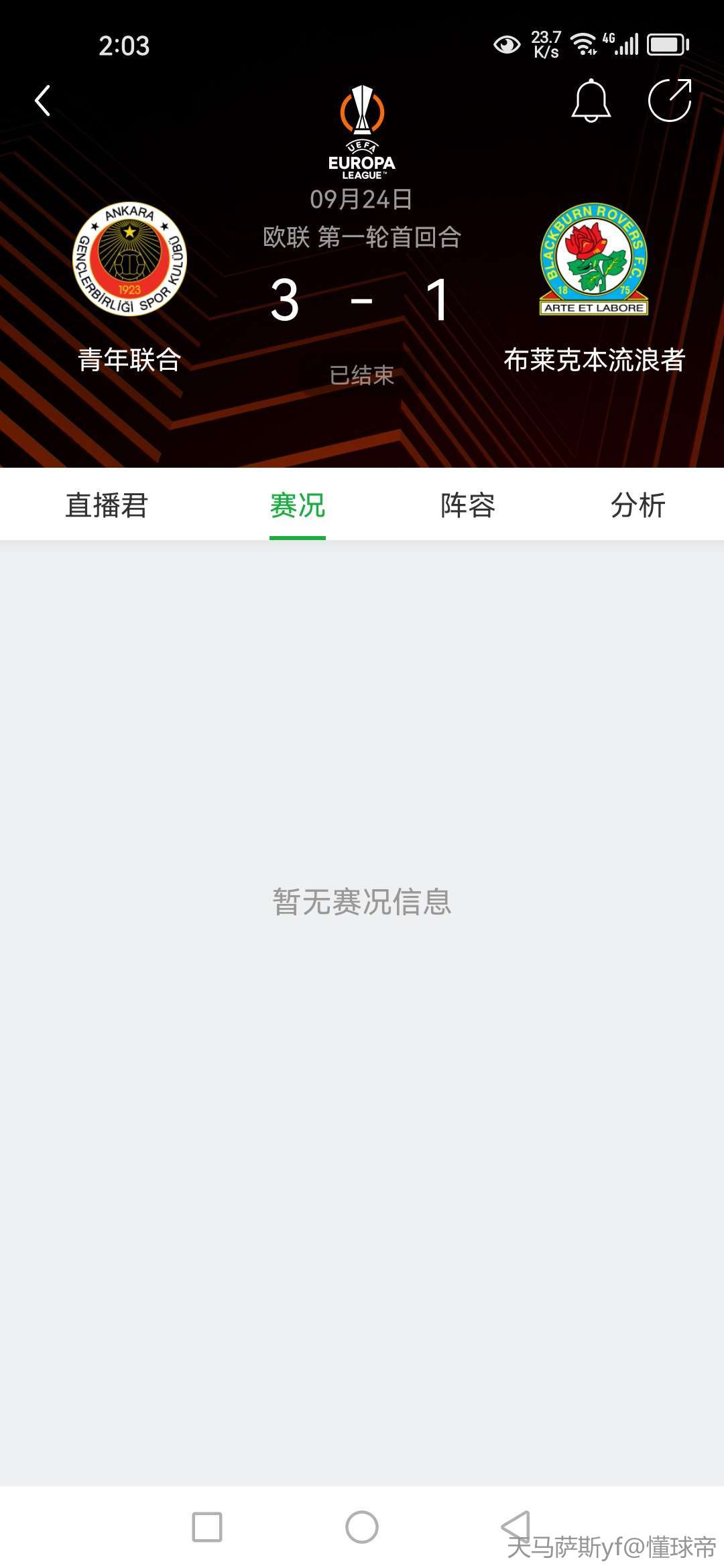
Task: Open the system recent apps view
Action: click(207, 1527)
